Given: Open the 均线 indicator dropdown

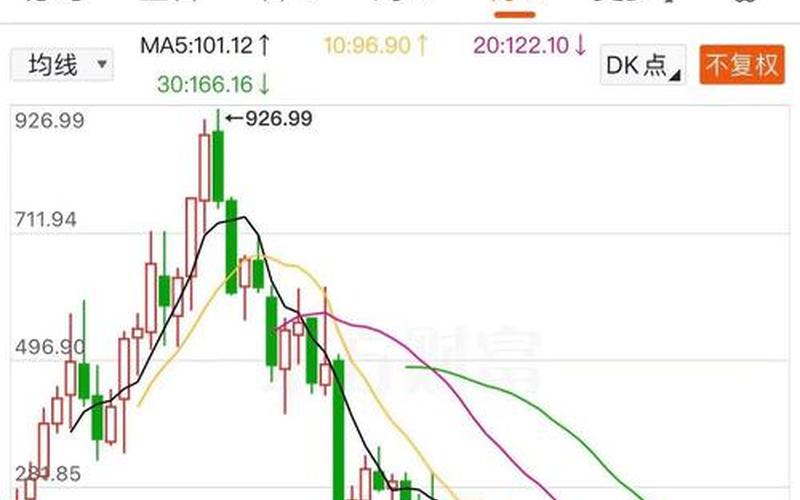Looking at the screenshot, I should point(61,66).
